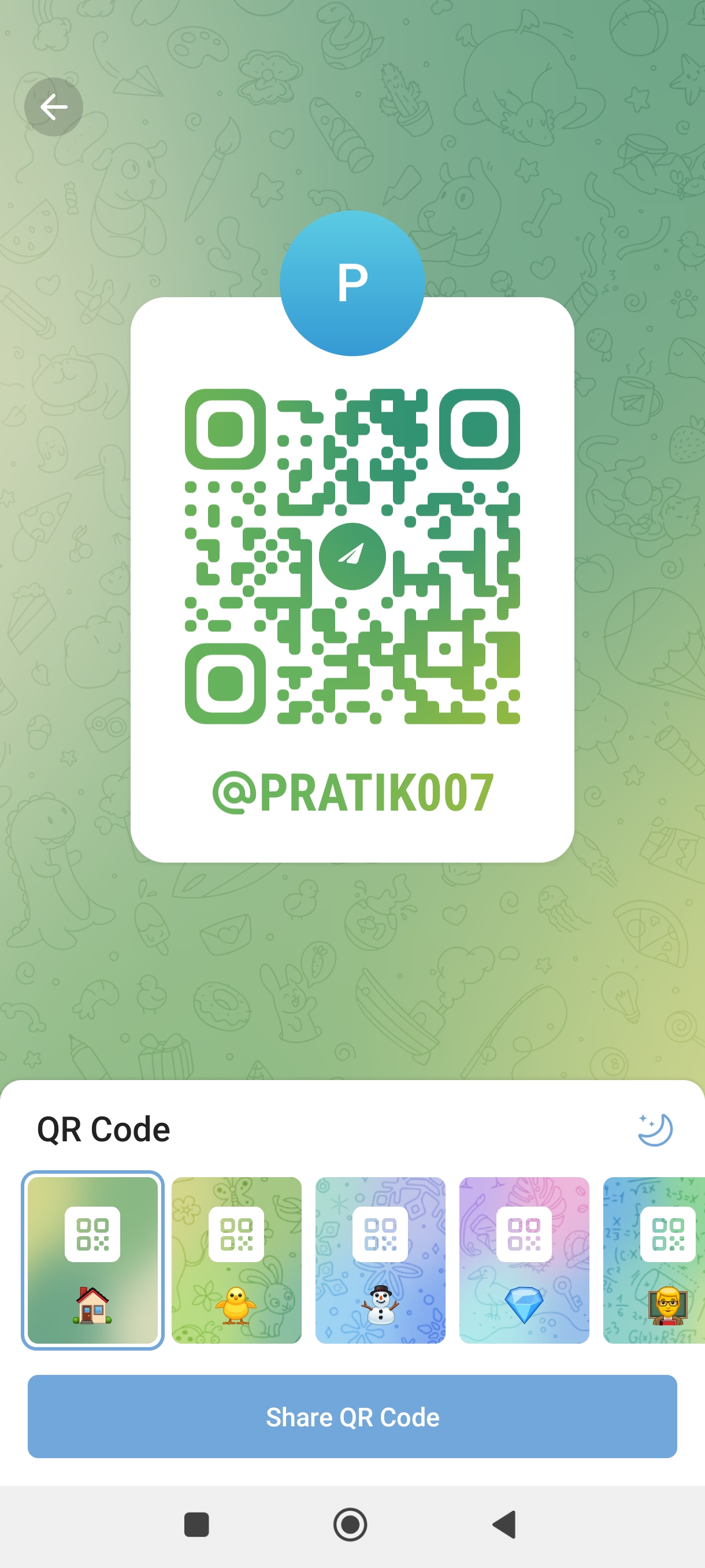
Task: Toggle night mode with the moon icon
Action: pyautogui.click(x=655, y=1130)
